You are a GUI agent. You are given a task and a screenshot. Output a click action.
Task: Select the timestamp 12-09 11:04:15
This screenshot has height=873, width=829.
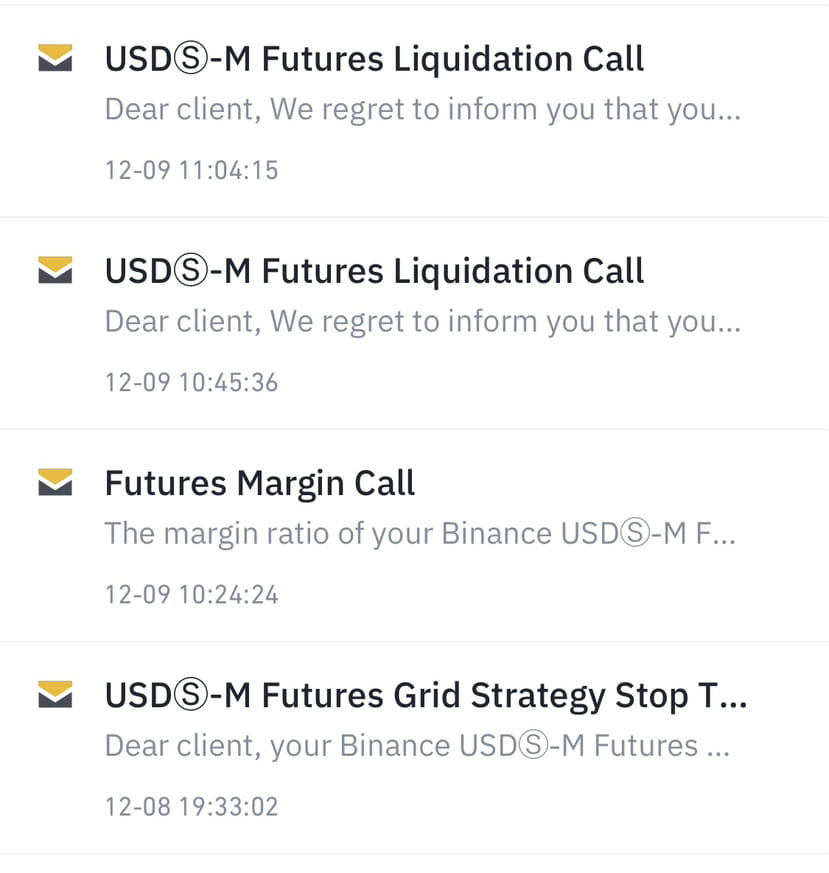click(x=190, y=169)
